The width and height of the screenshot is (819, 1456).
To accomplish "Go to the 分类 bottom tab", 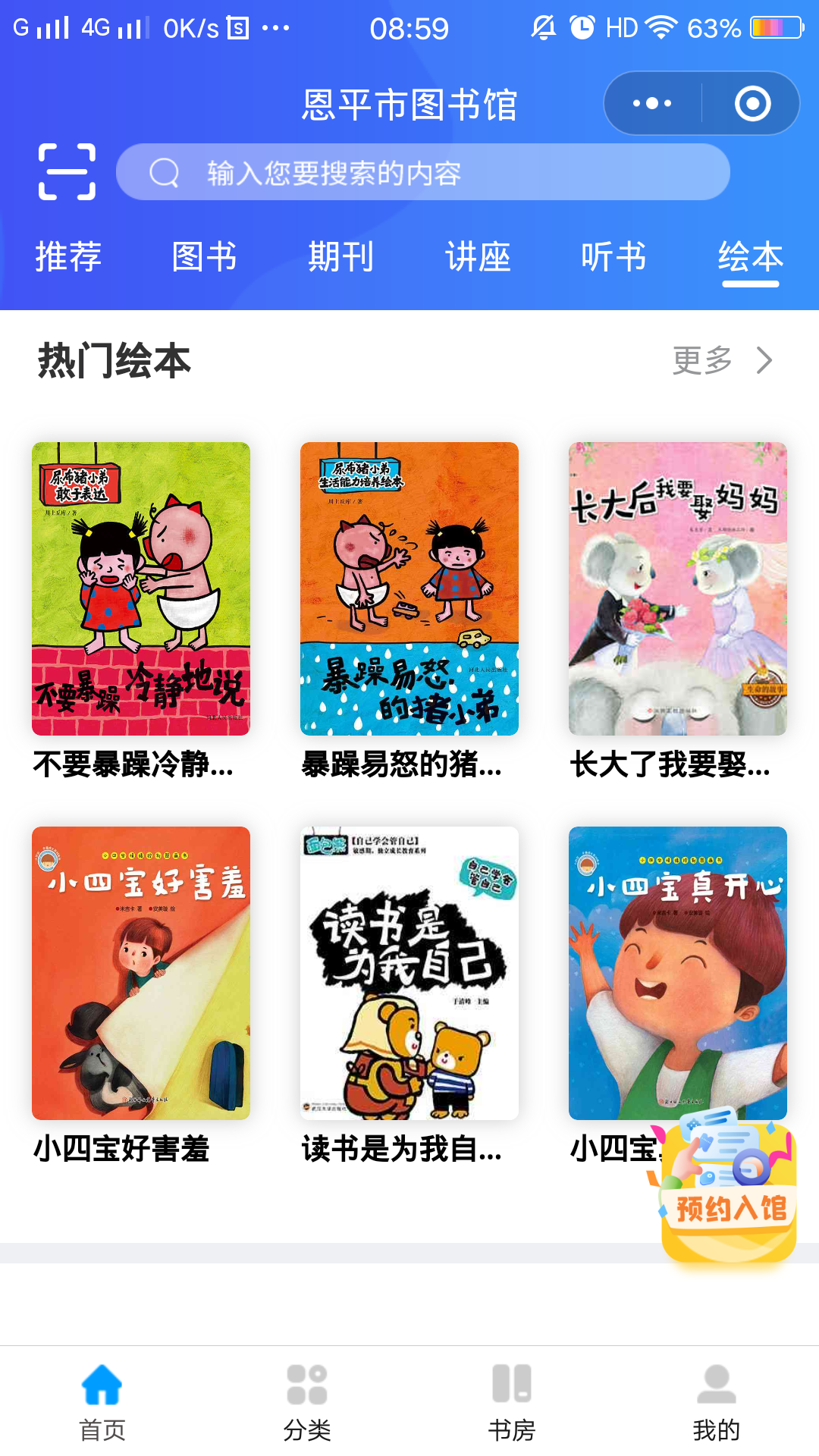I will tap(307, 1401).
